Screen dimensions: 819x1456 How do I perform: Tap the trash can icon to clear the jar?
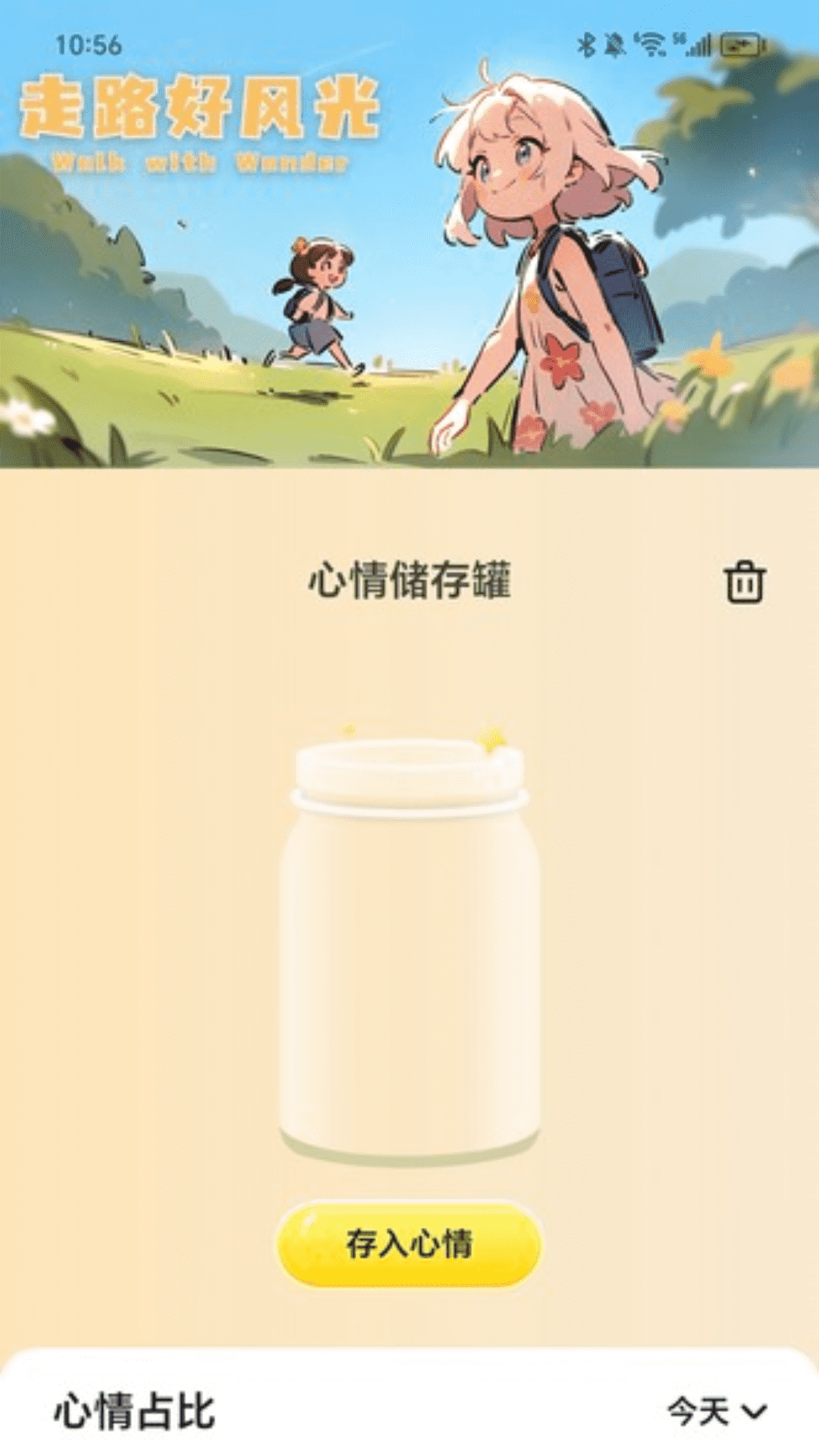(x=745, y=582)
